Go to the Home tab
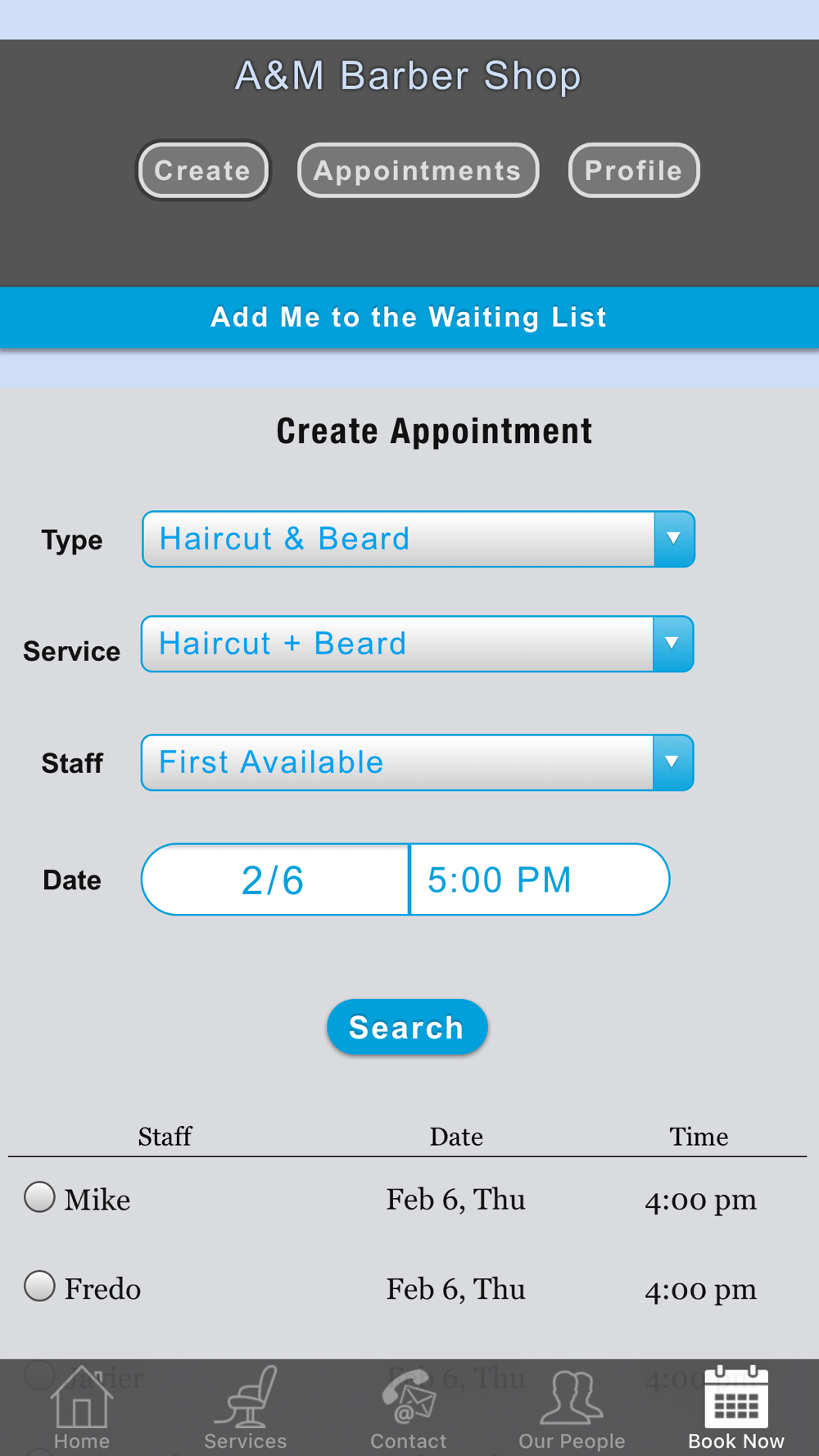This screenshot has height=1456, width=819. (x=82, y=1409)
